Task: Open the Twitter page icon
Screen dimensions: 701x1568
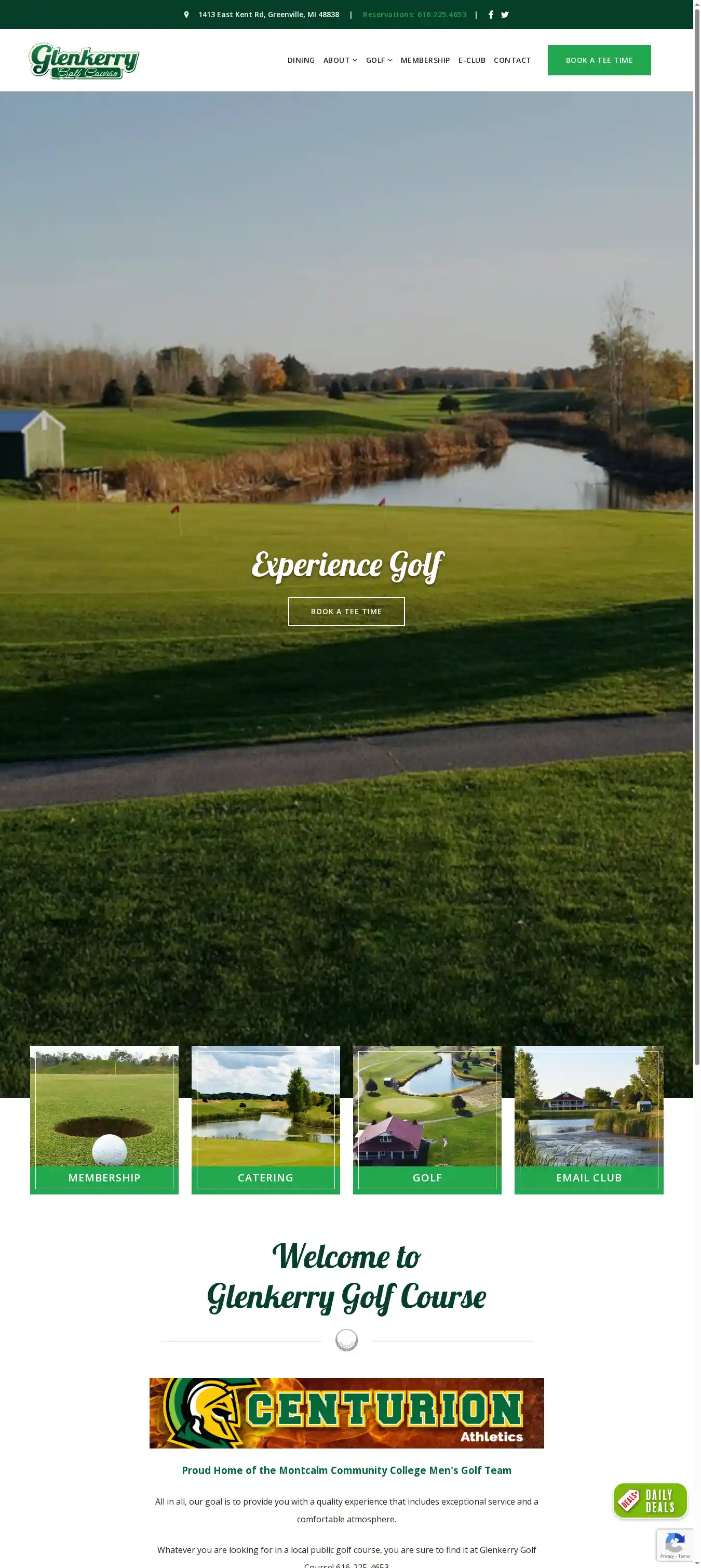Action: [x=504, y=15]
